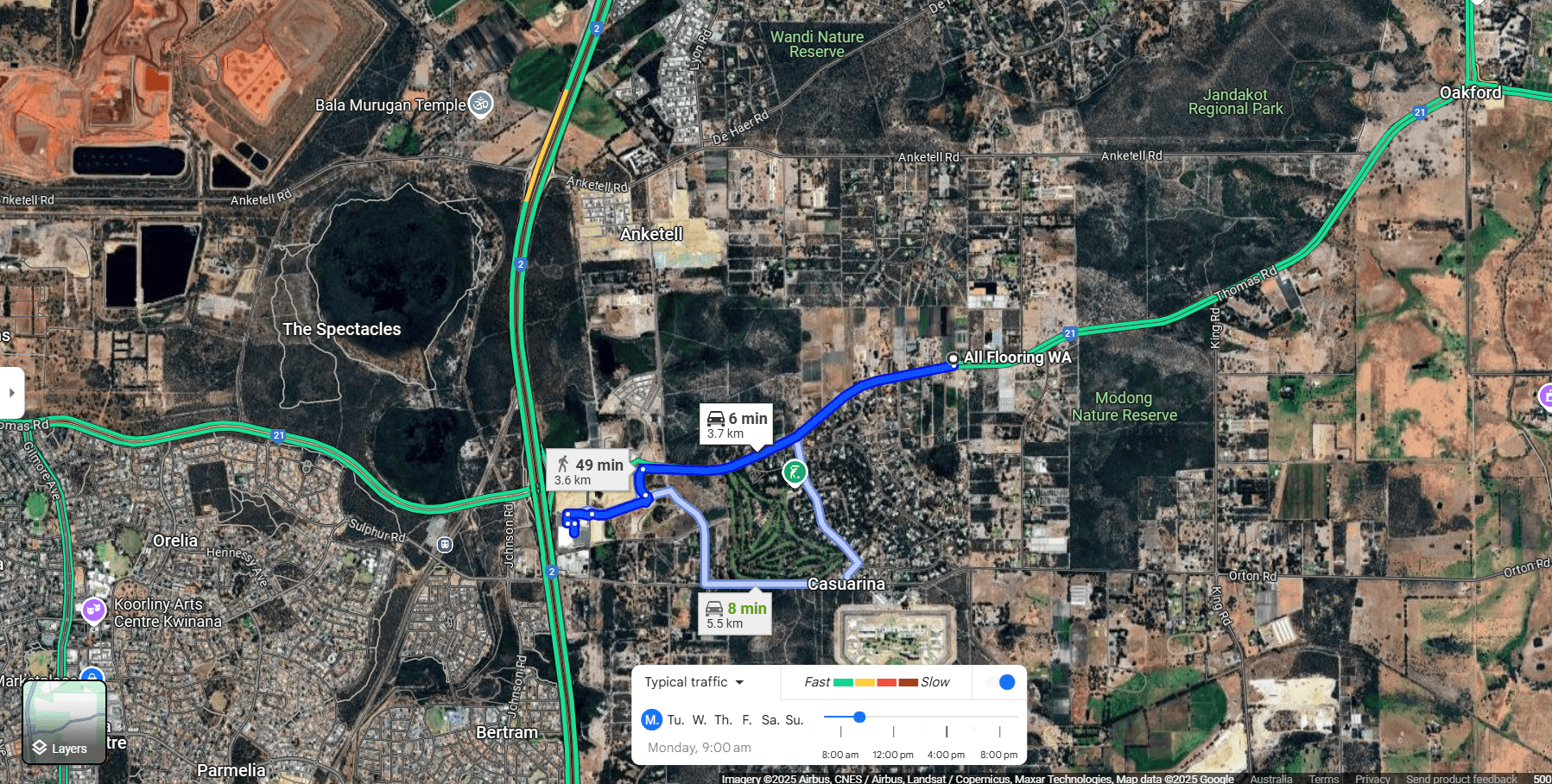The width and height of the screenshot is (1552, 784).
Task: Open the golf course marker near Casuarina
Action: coord(795,471)
